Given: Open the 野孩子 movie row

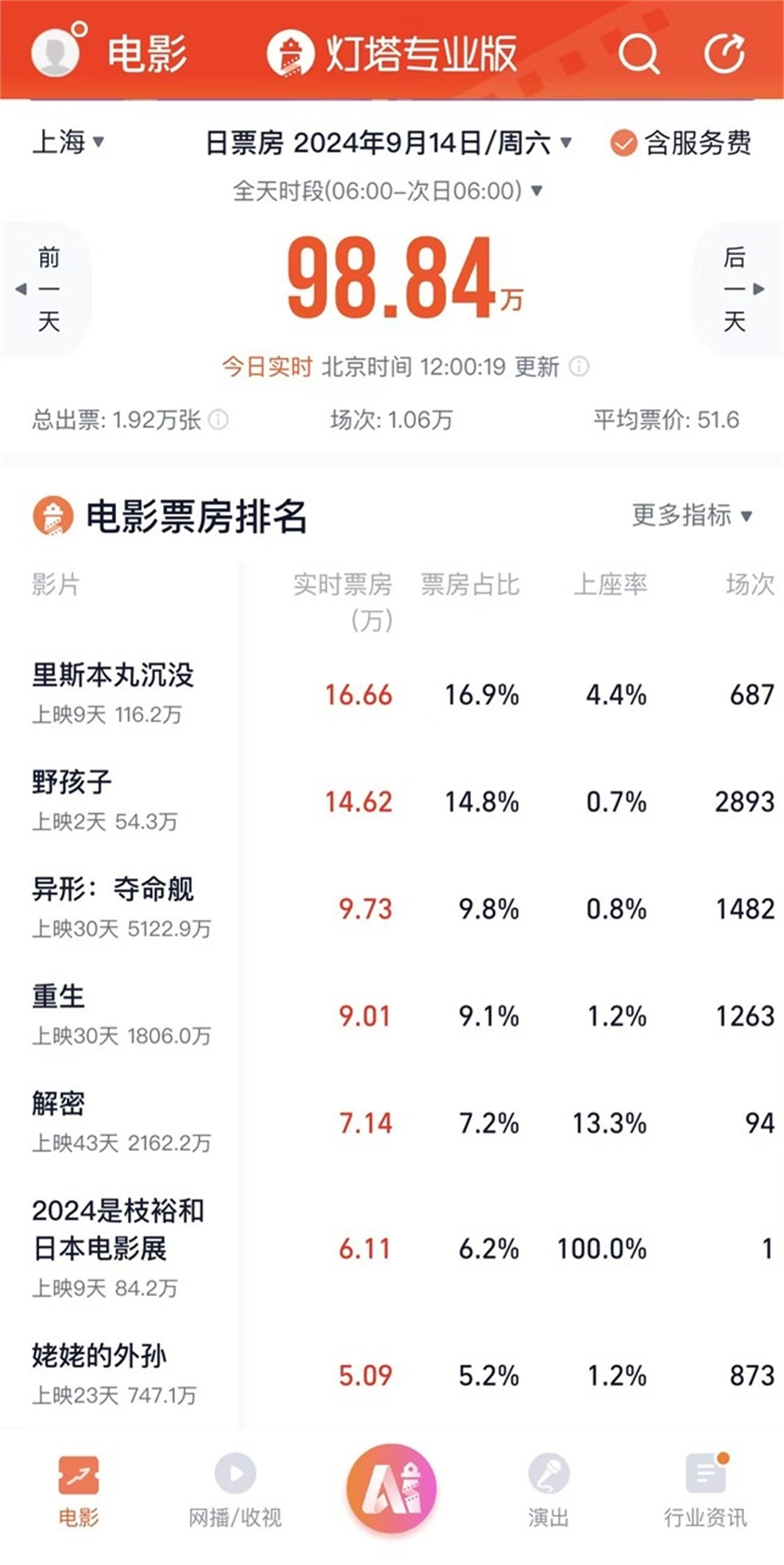Looking at the screenshot, I should point(392,801).
